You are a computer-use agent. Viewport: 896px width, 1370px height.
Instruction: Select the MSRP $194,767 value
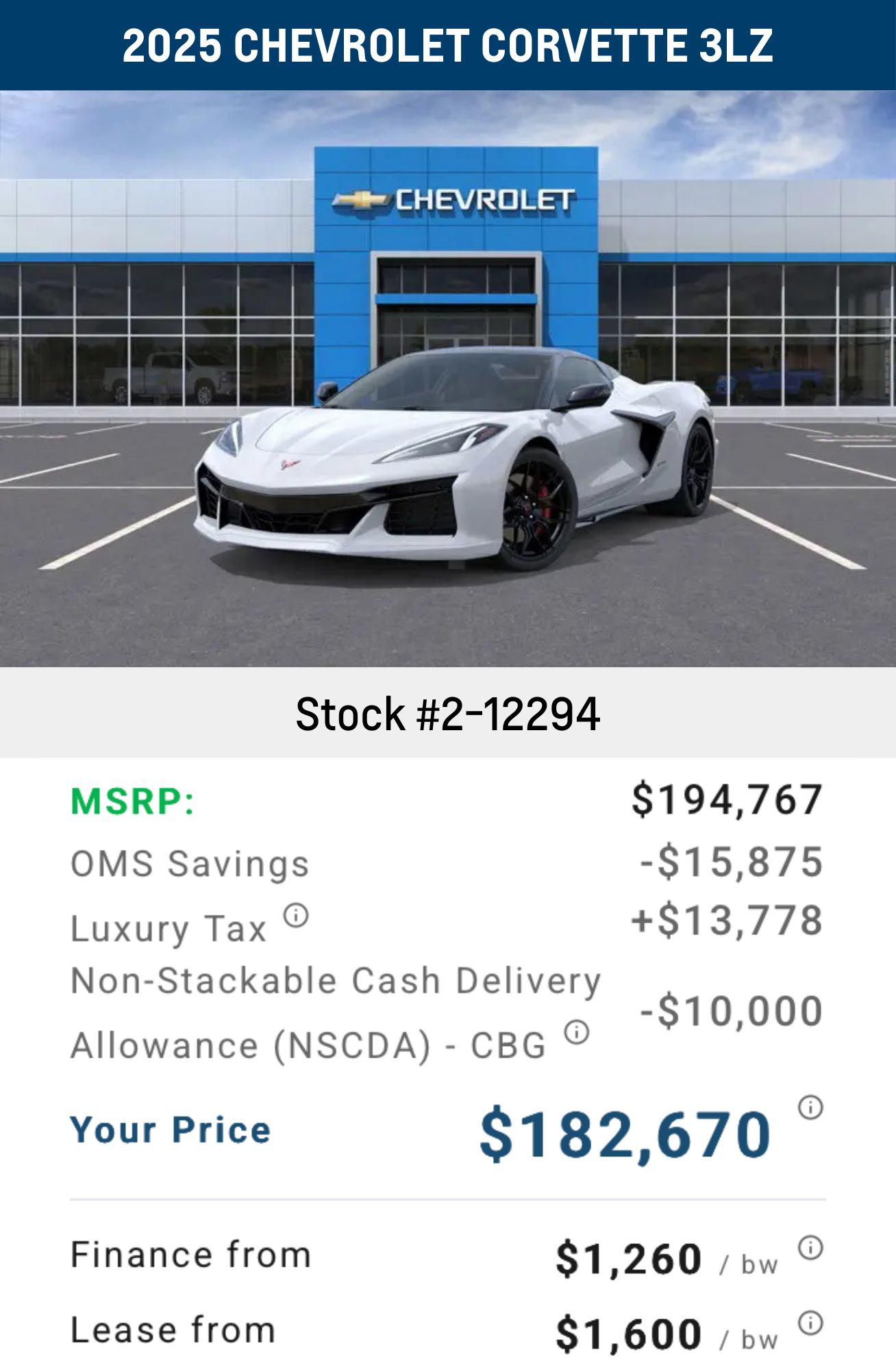728,799
